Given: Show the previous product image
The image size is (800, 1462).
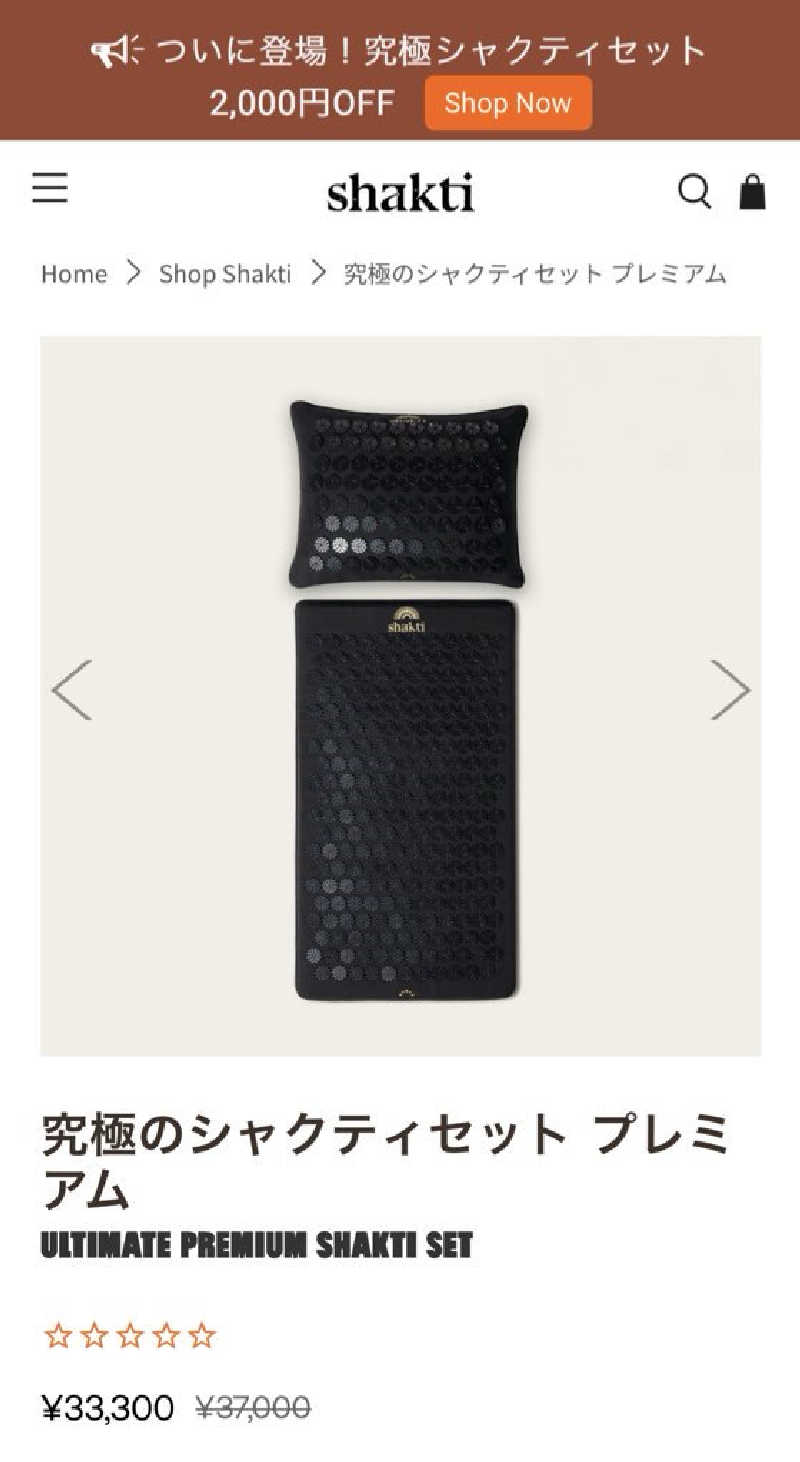Looking at the screenshot, I should click(x=72, y=690).
